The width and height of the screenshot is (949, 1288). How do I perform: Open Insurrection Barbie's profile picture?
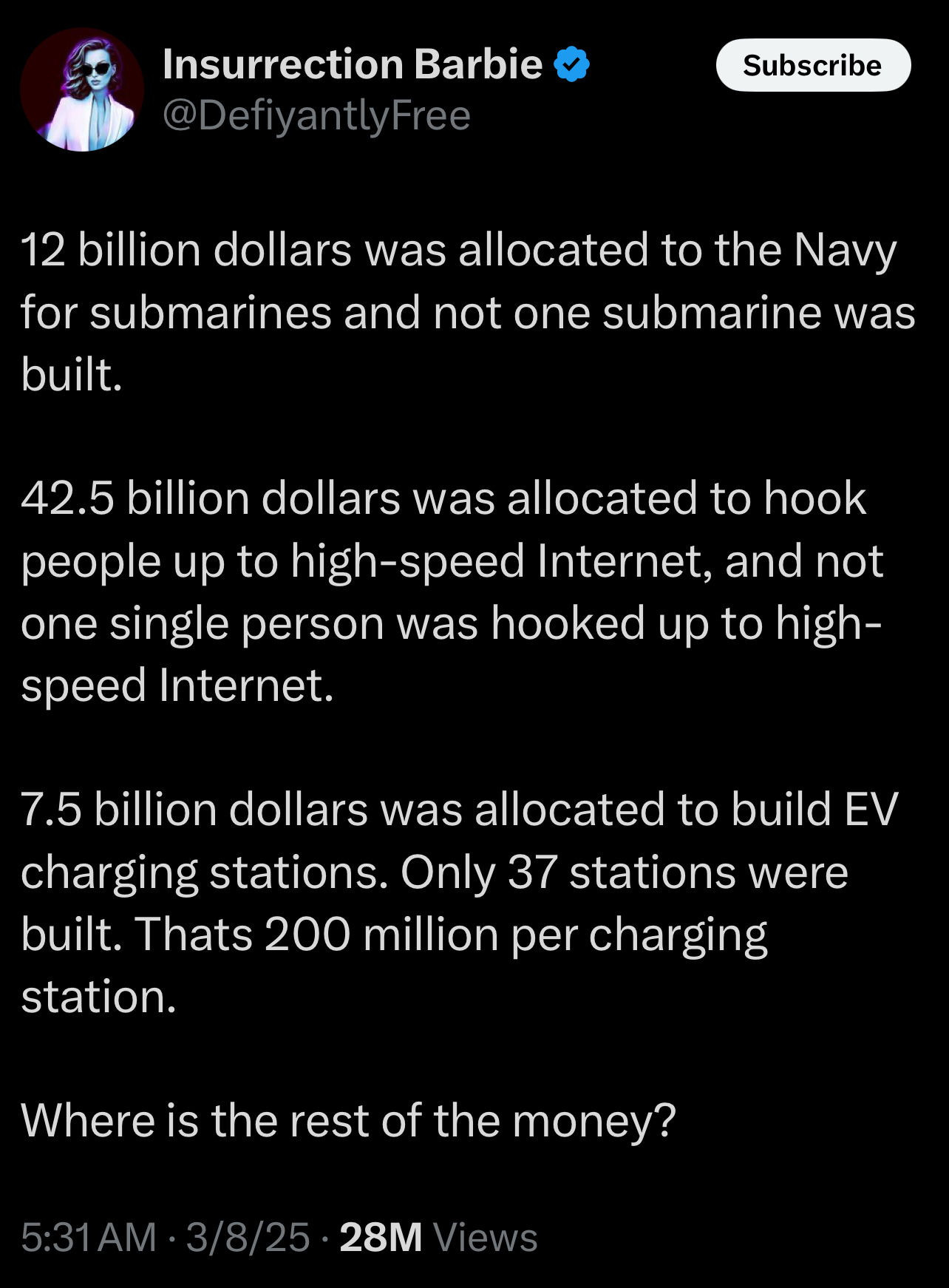(x=81, y=89)
